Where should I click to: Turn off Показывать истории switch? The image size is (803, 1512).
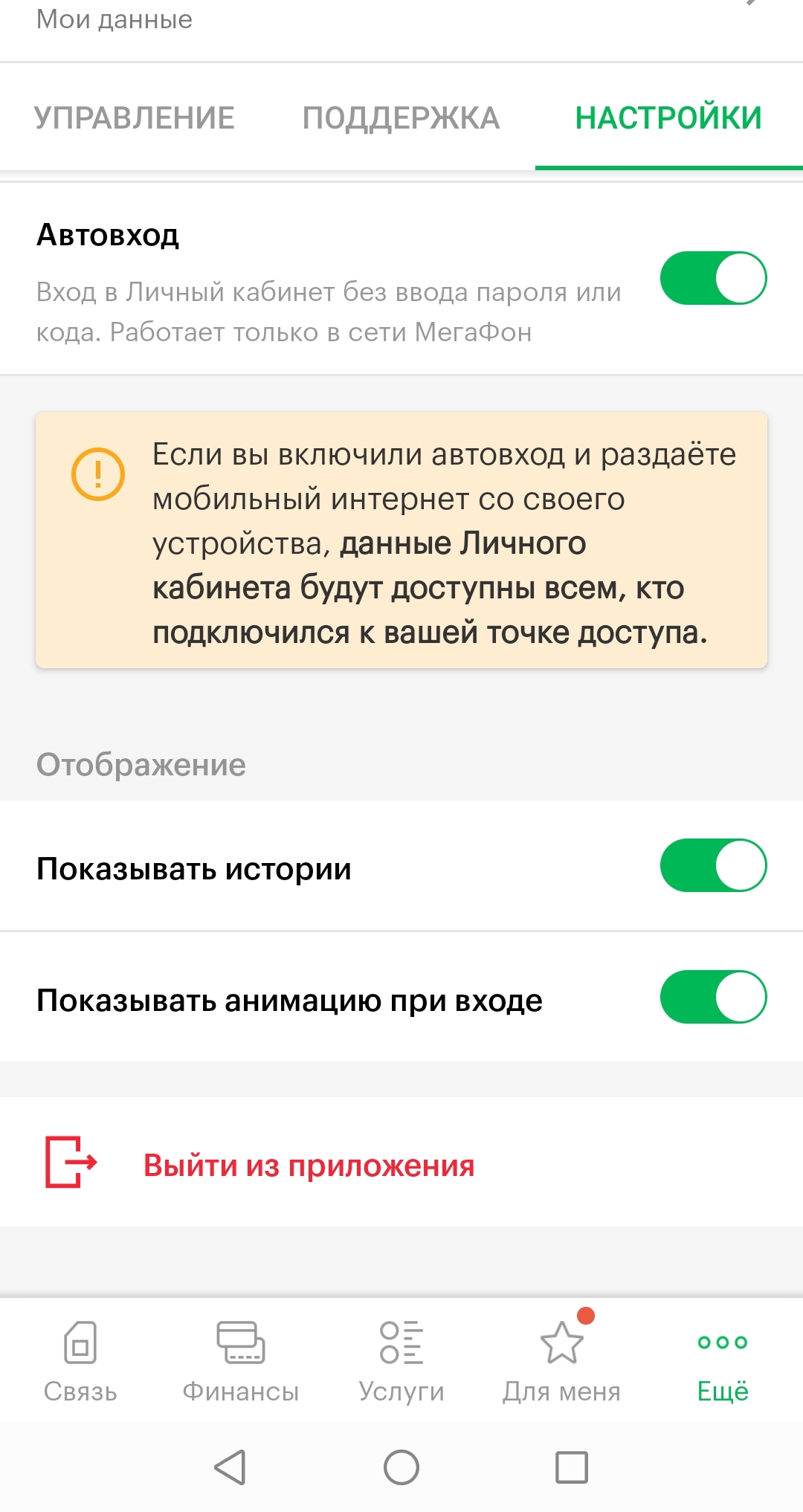[713, 866]
